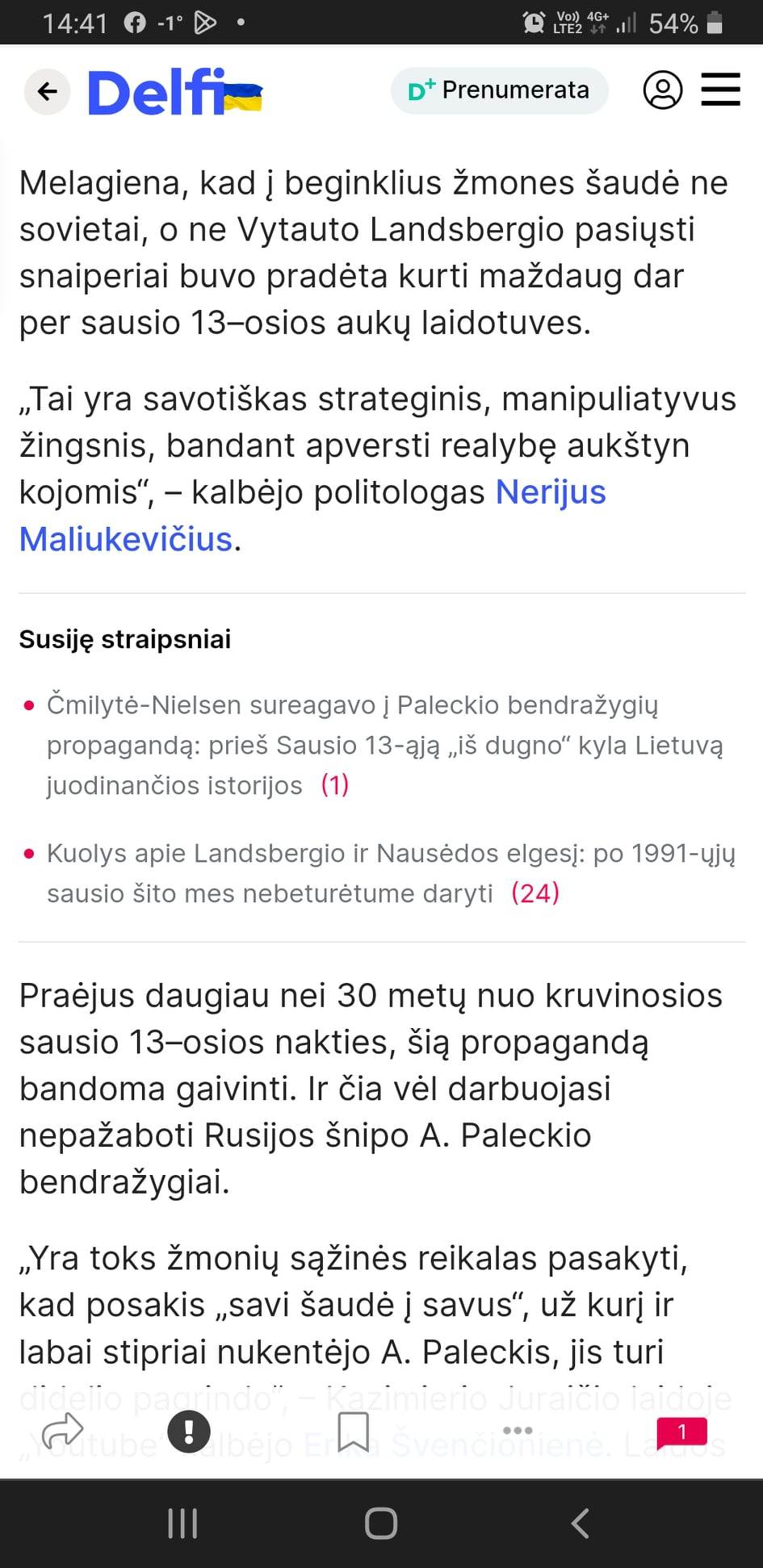The height and width of the screenshot is (1568, 763).
Task: Tap the system home button
Action: point(381,1523)
